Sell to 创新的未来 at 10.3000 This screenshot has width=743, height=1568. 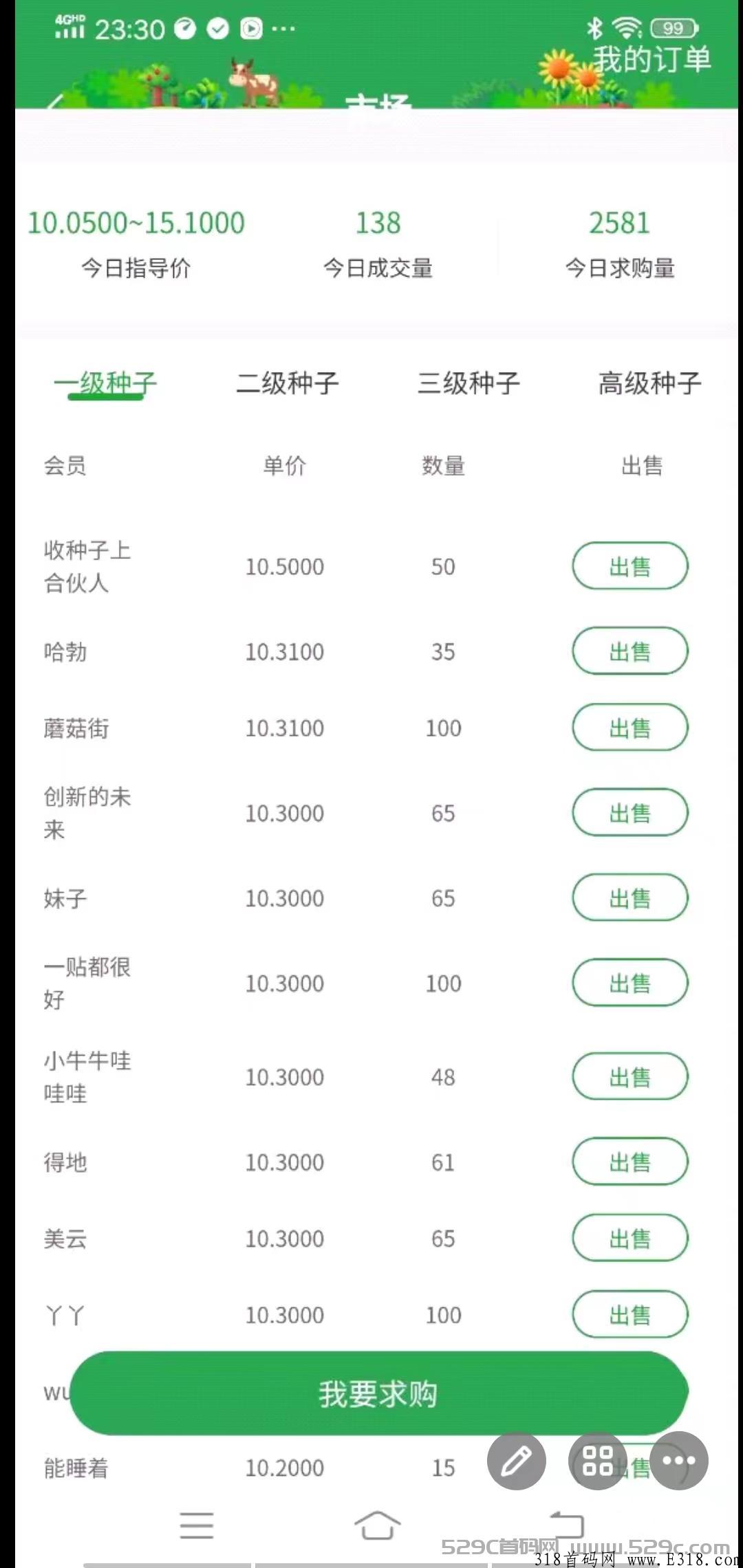[x=630, y=812]
